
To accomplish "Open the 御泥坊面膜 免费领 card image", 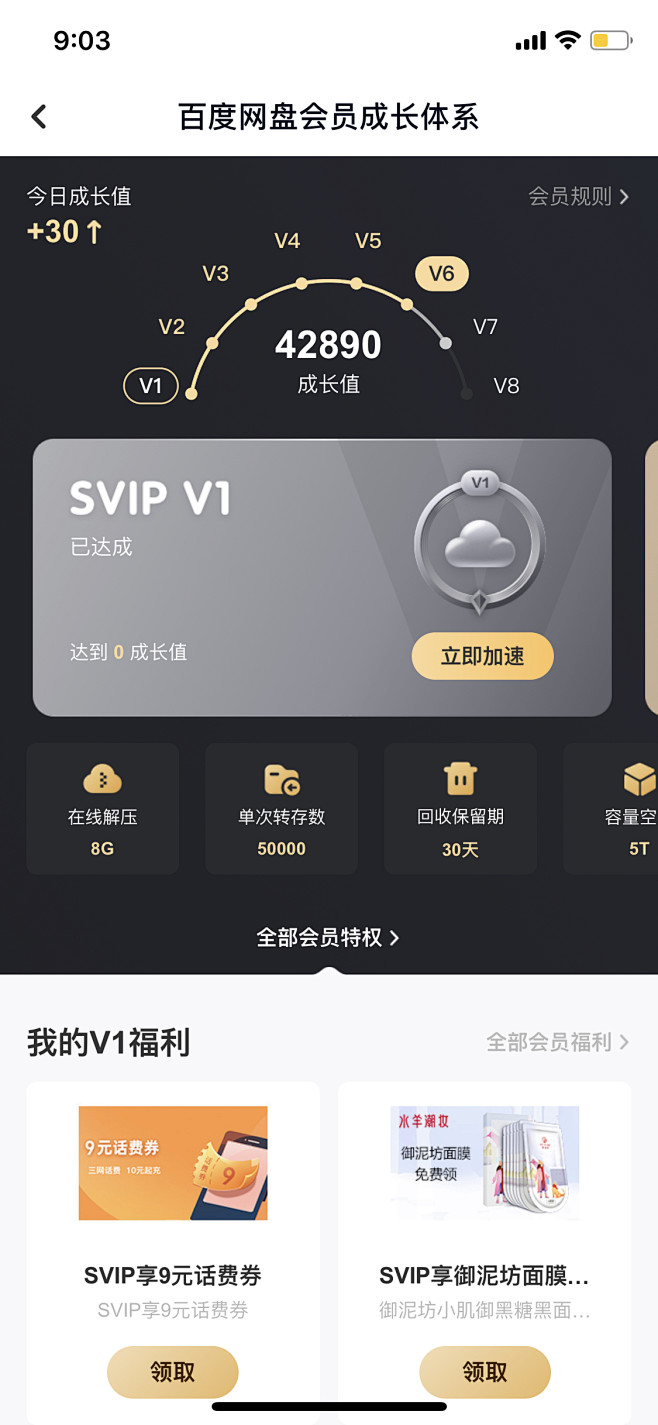I will click(484, 1163).
